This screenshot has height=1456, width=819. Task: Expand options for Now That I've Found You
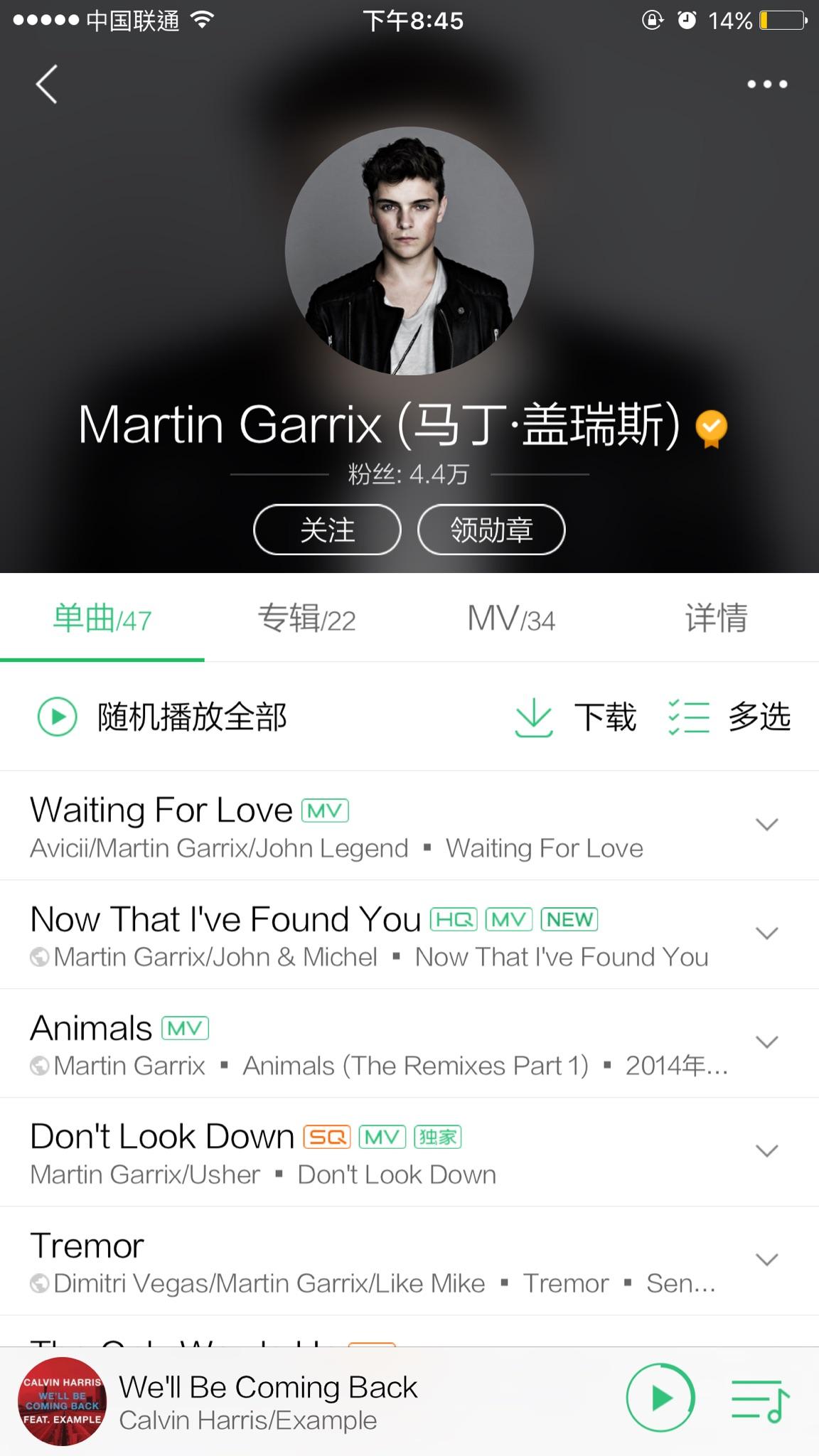pos(766,933)
